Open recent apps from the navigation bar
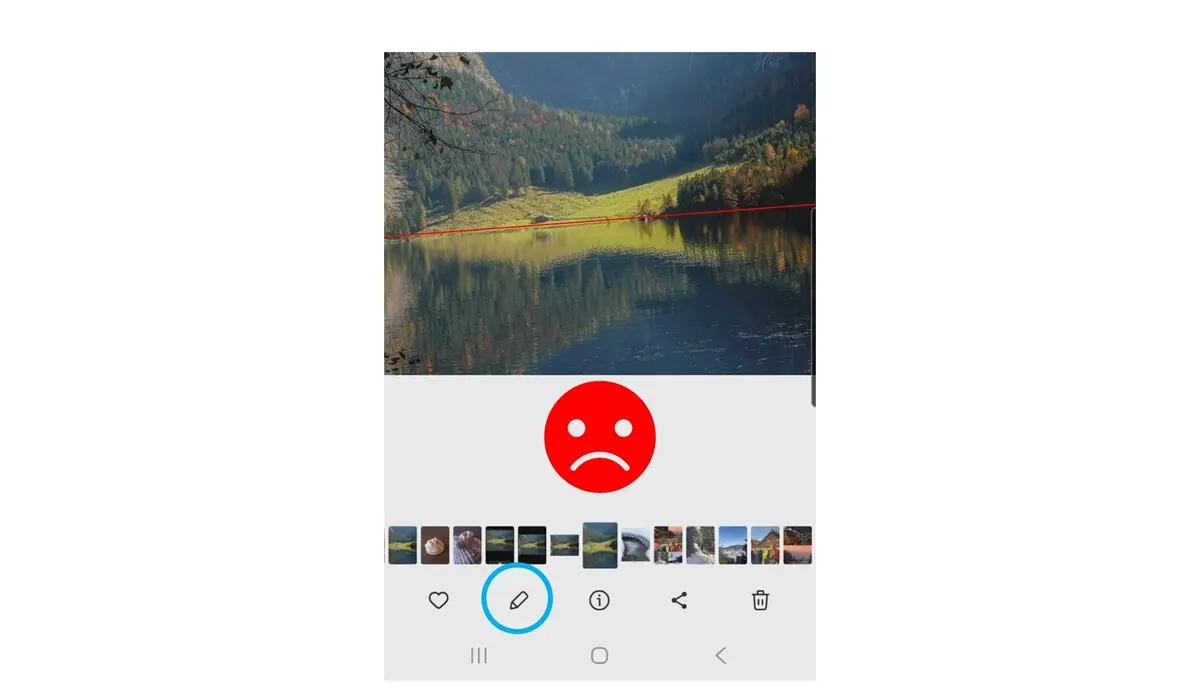This screenshot has width=1200, height=684. [x=479, y=655]
